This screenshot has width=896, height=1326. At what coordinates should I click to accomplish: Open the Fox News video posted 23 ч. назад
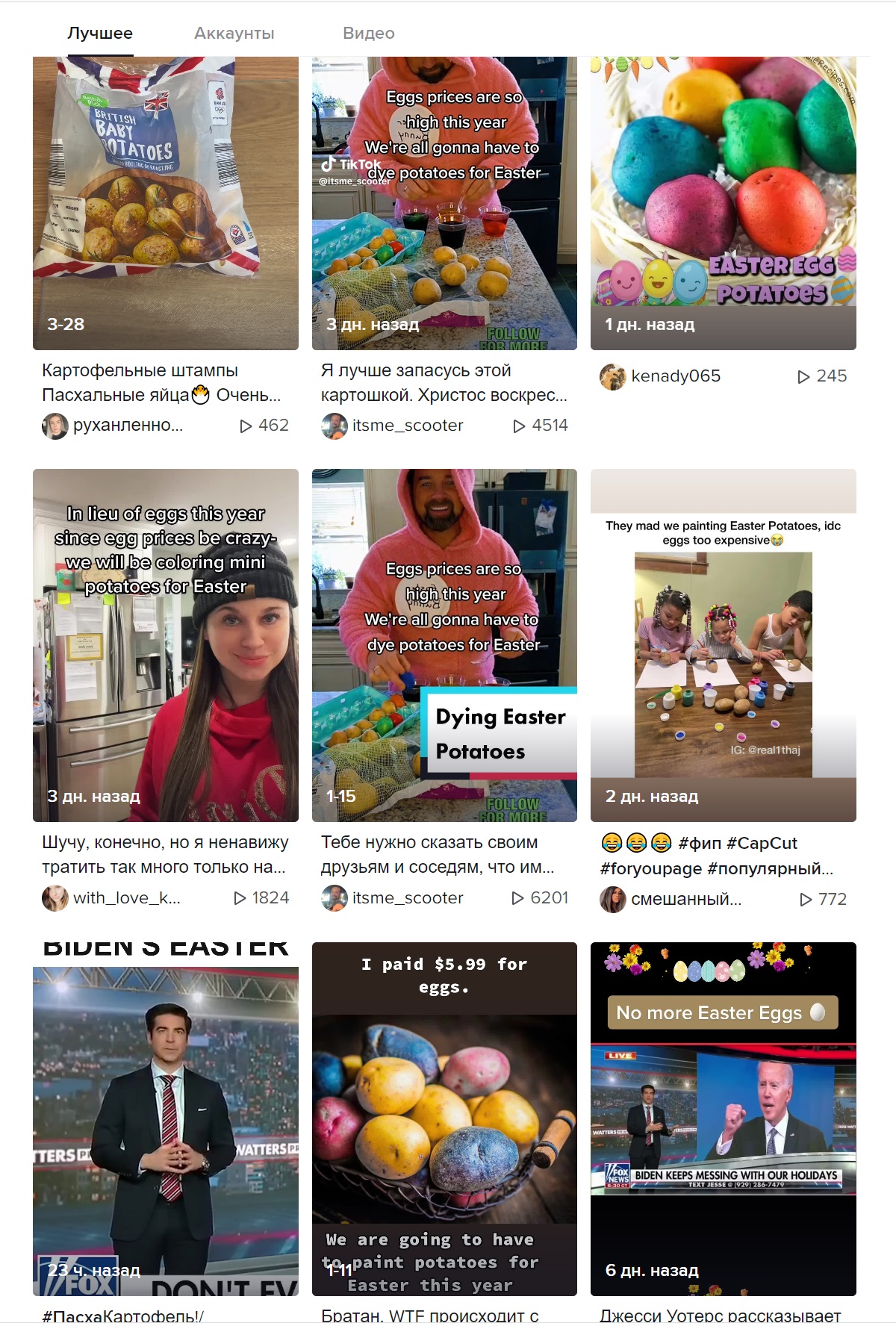(x=165, y=1118)
